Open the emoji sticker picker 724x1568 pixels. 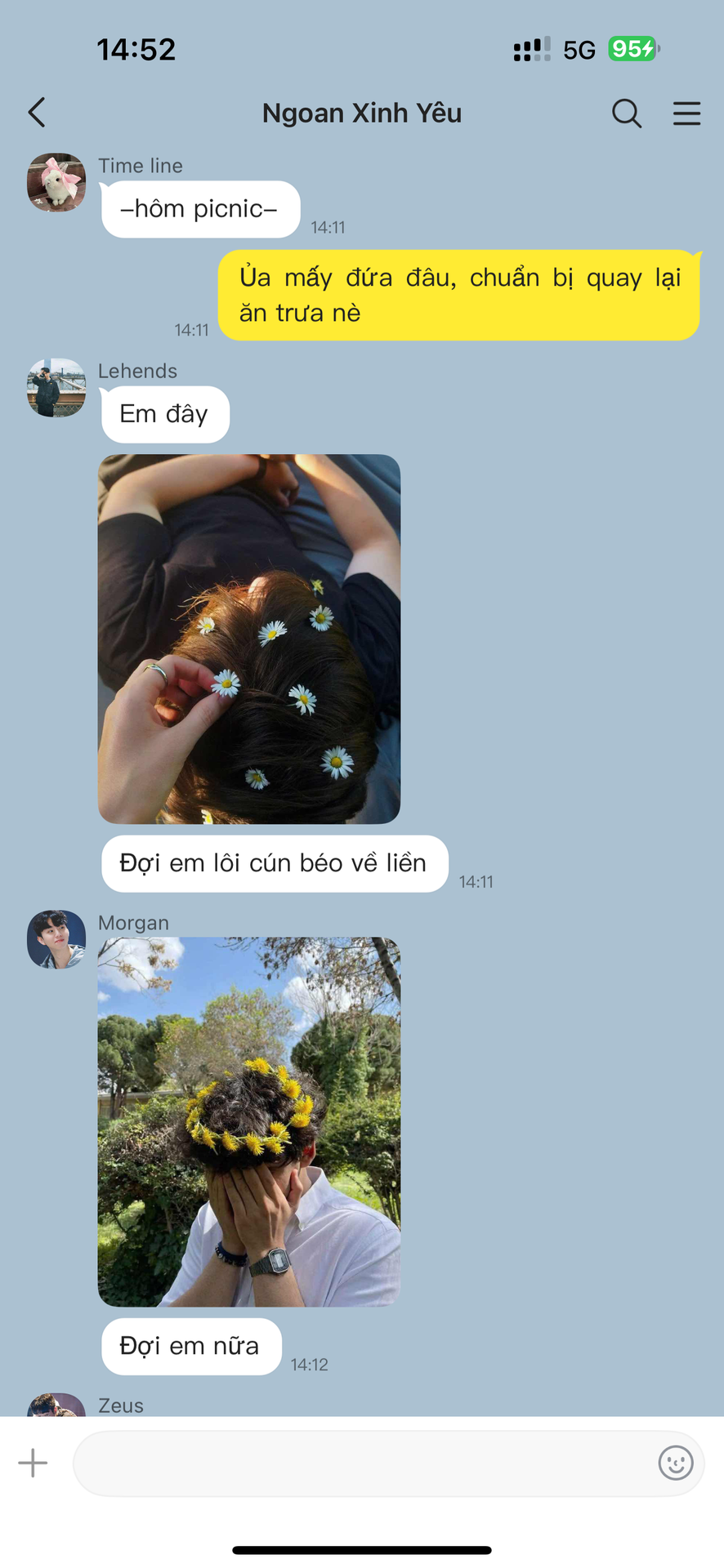(676, 1463)
